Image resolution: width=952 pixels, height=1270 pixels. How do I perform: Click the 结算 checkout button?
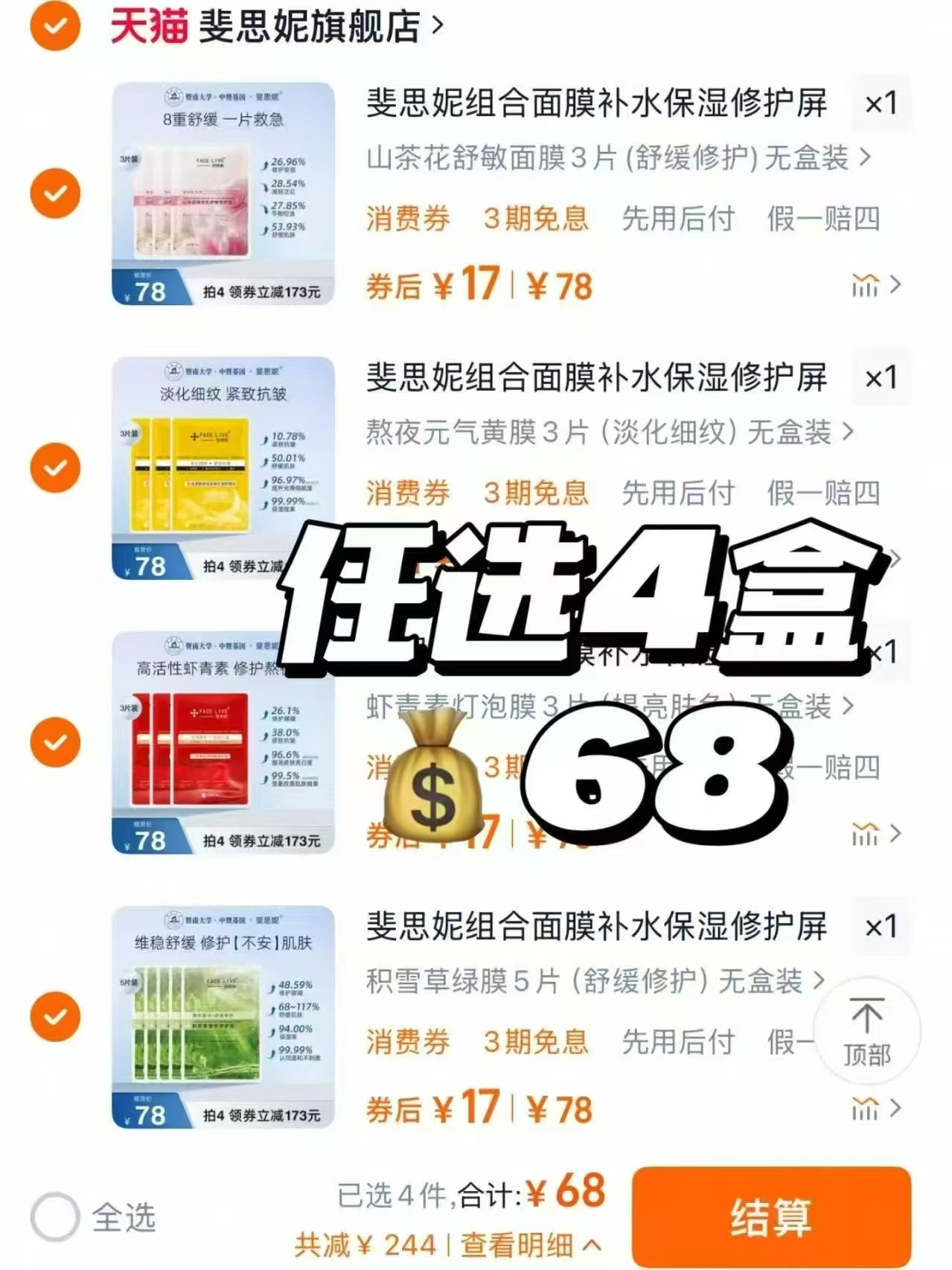[x=771, y=1216]
